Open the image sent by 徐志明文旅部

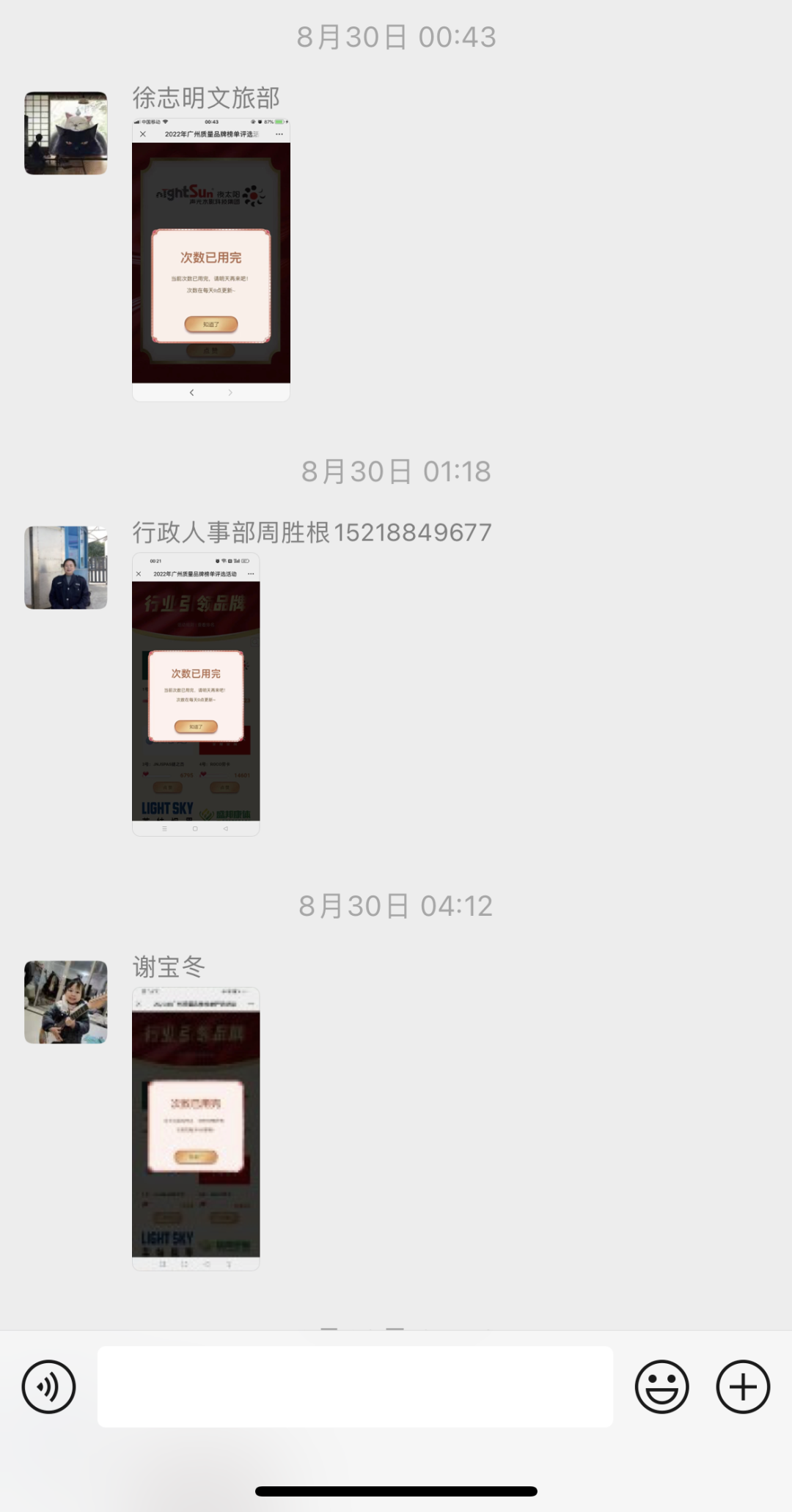211,260
